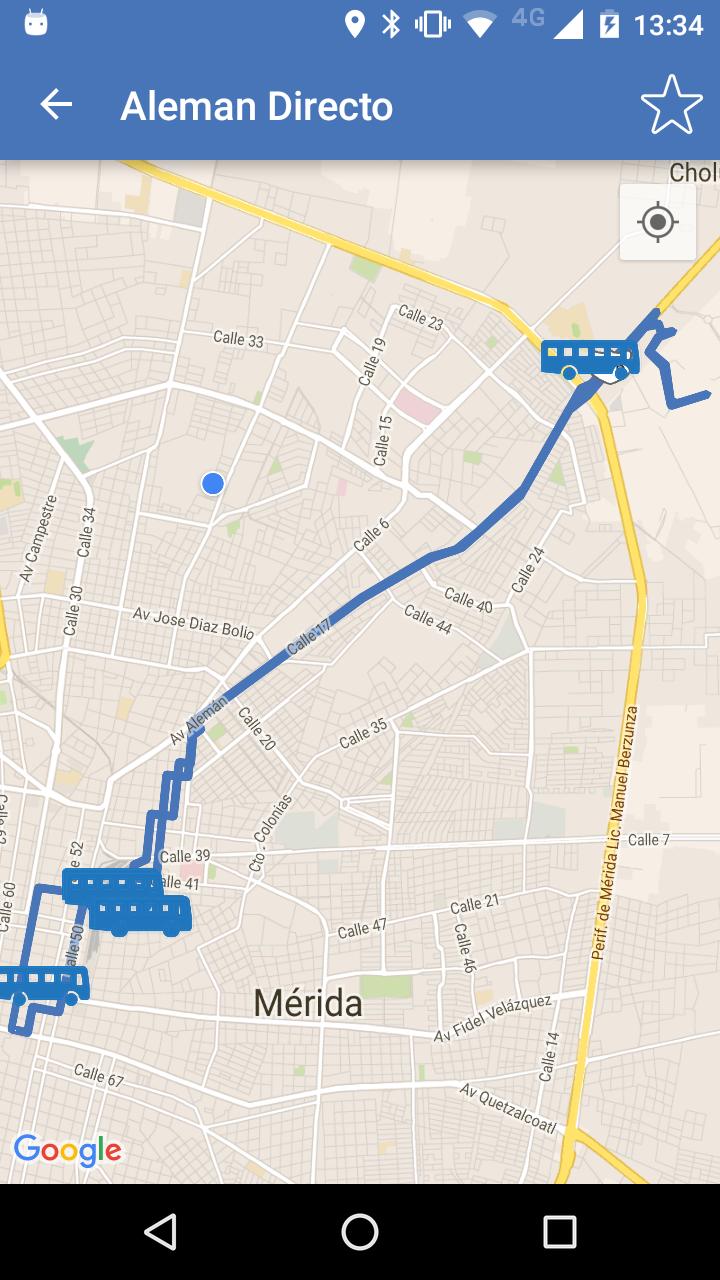The height and width of the screenshot is (1280, 720).
Task: Toggle the star to favorite Aleman Directo route
Action: tap(672, 103)
